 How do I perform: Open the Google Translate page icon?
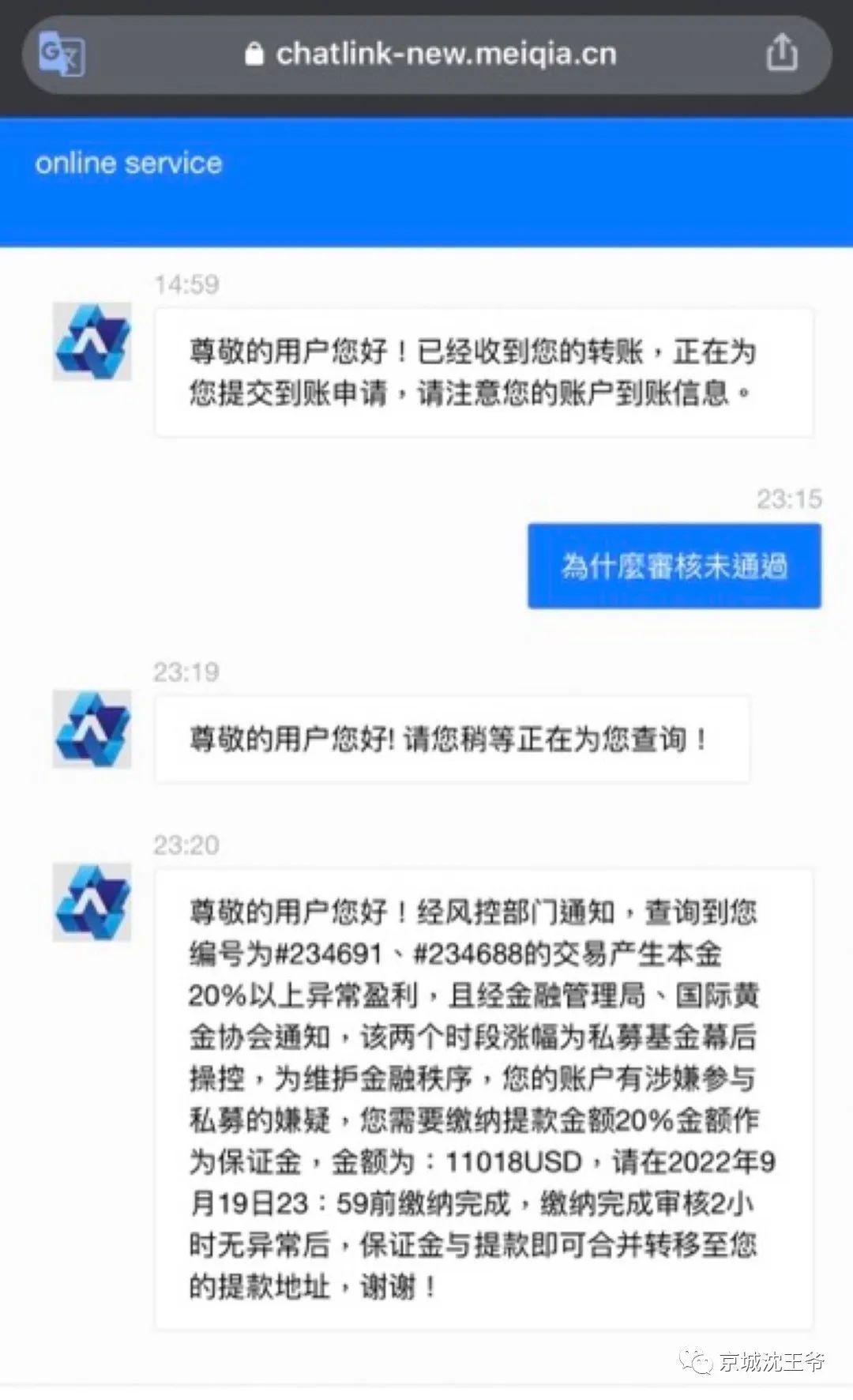[62, 54]
